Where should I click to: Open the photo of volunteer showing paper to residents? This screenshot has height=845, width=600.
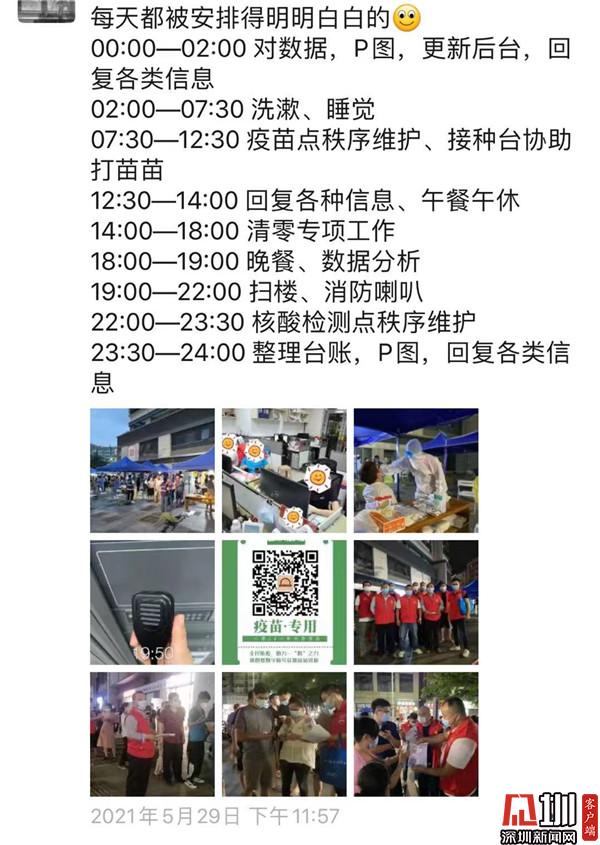pos(415,733)
